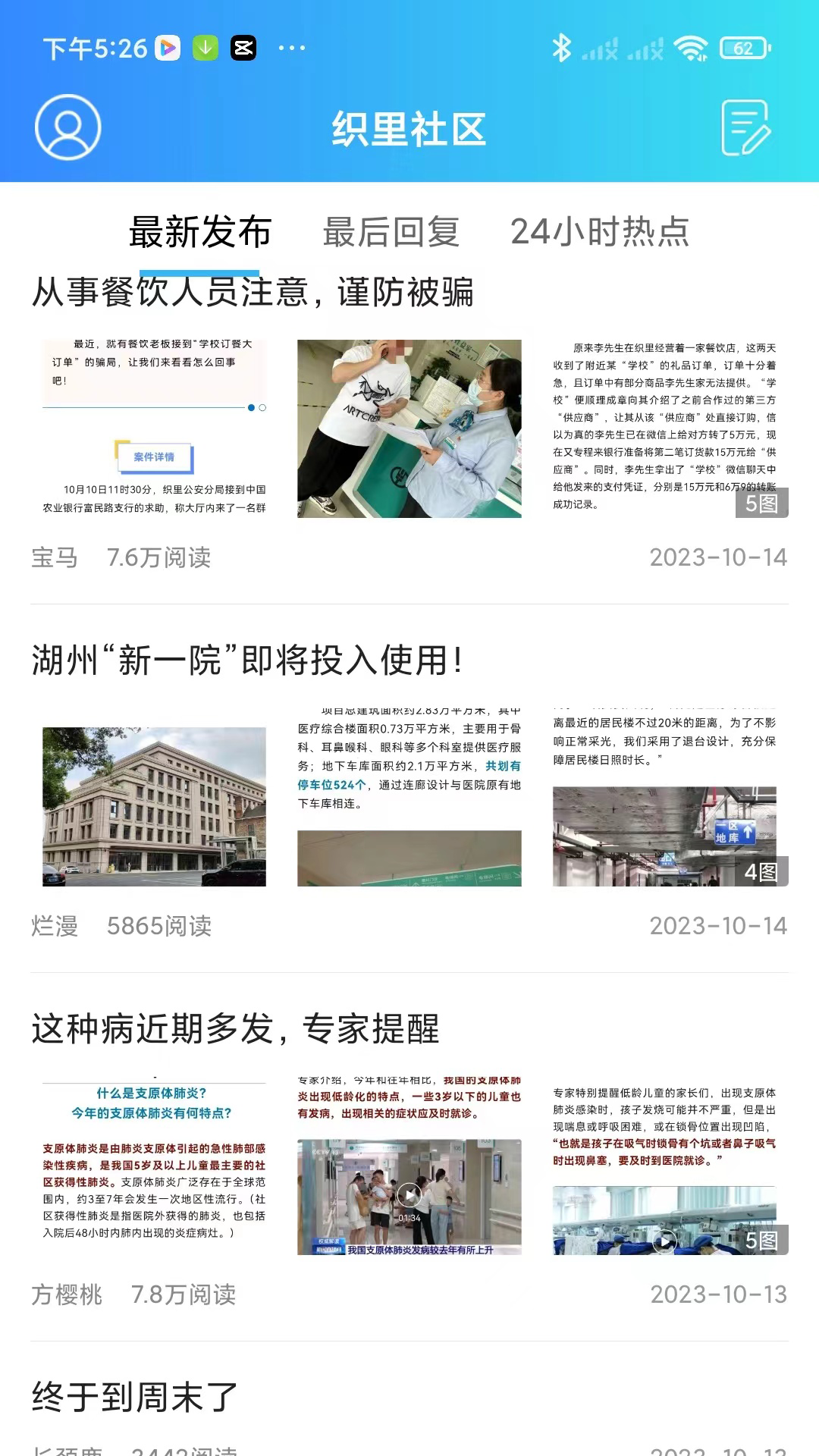Select the 最新发布 tab
Screen dimensions: 819x1456
pyautogui.click(x=199, y=232)
